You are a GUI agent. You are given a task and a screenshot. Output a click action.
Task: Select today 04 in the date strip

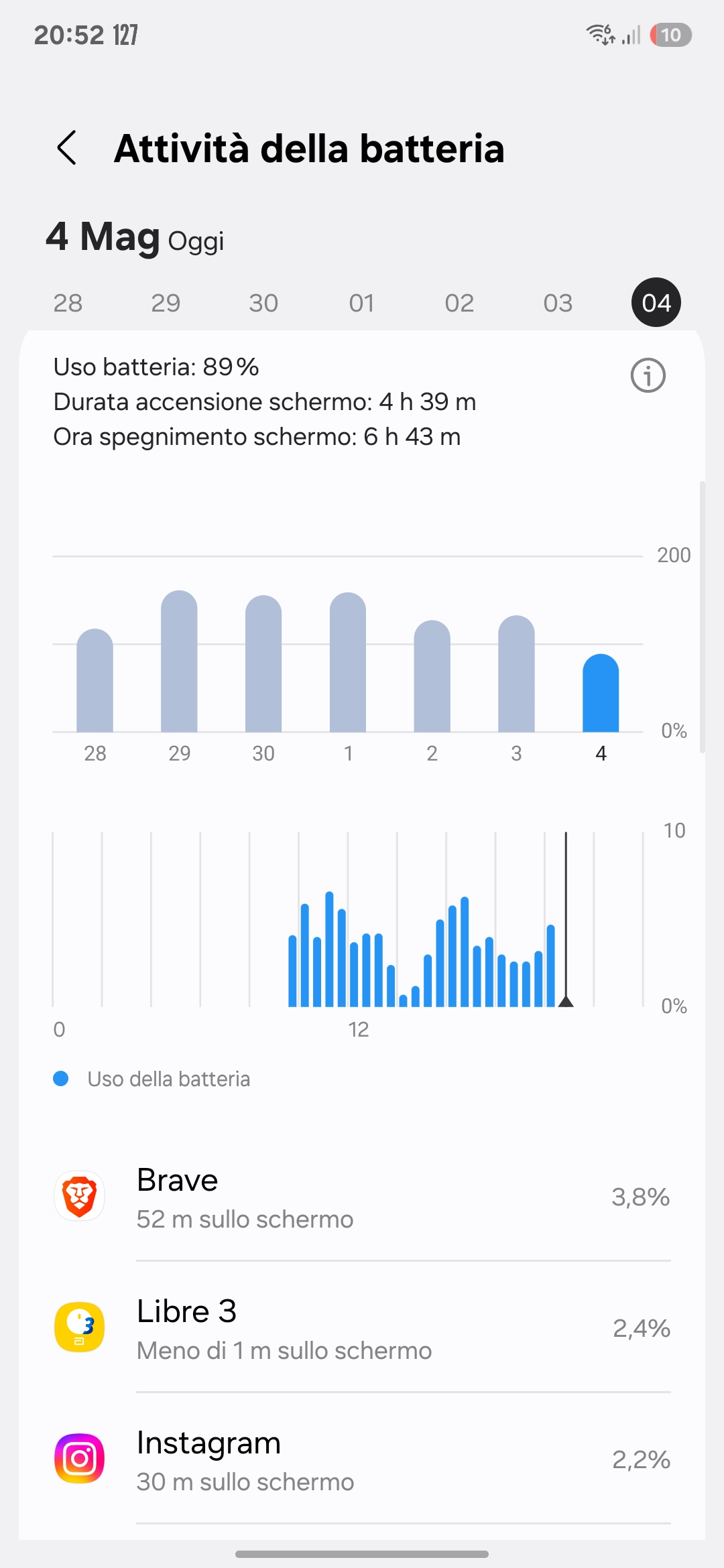(656, 303)
